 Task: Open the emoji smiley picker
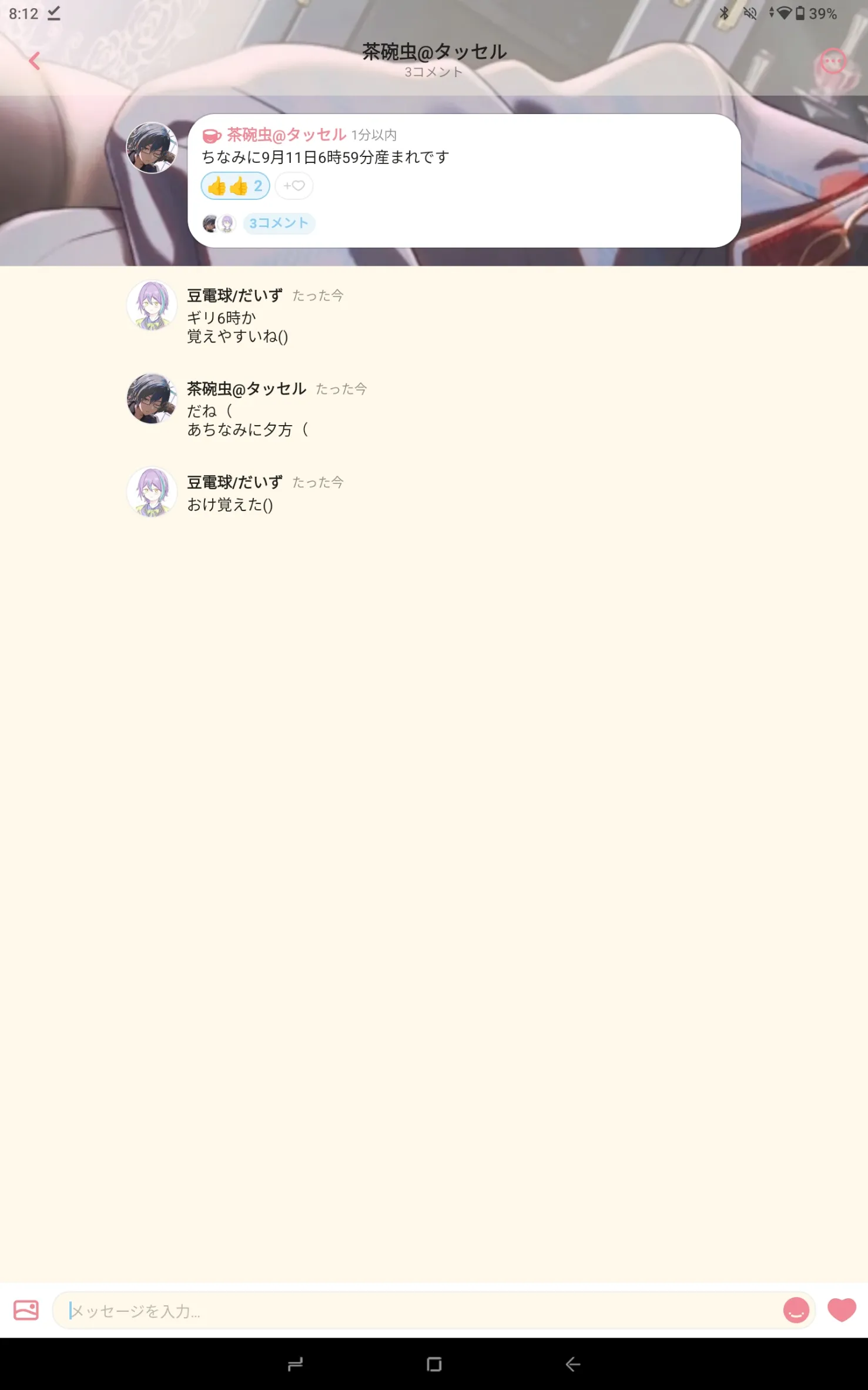coord(796,1311)
